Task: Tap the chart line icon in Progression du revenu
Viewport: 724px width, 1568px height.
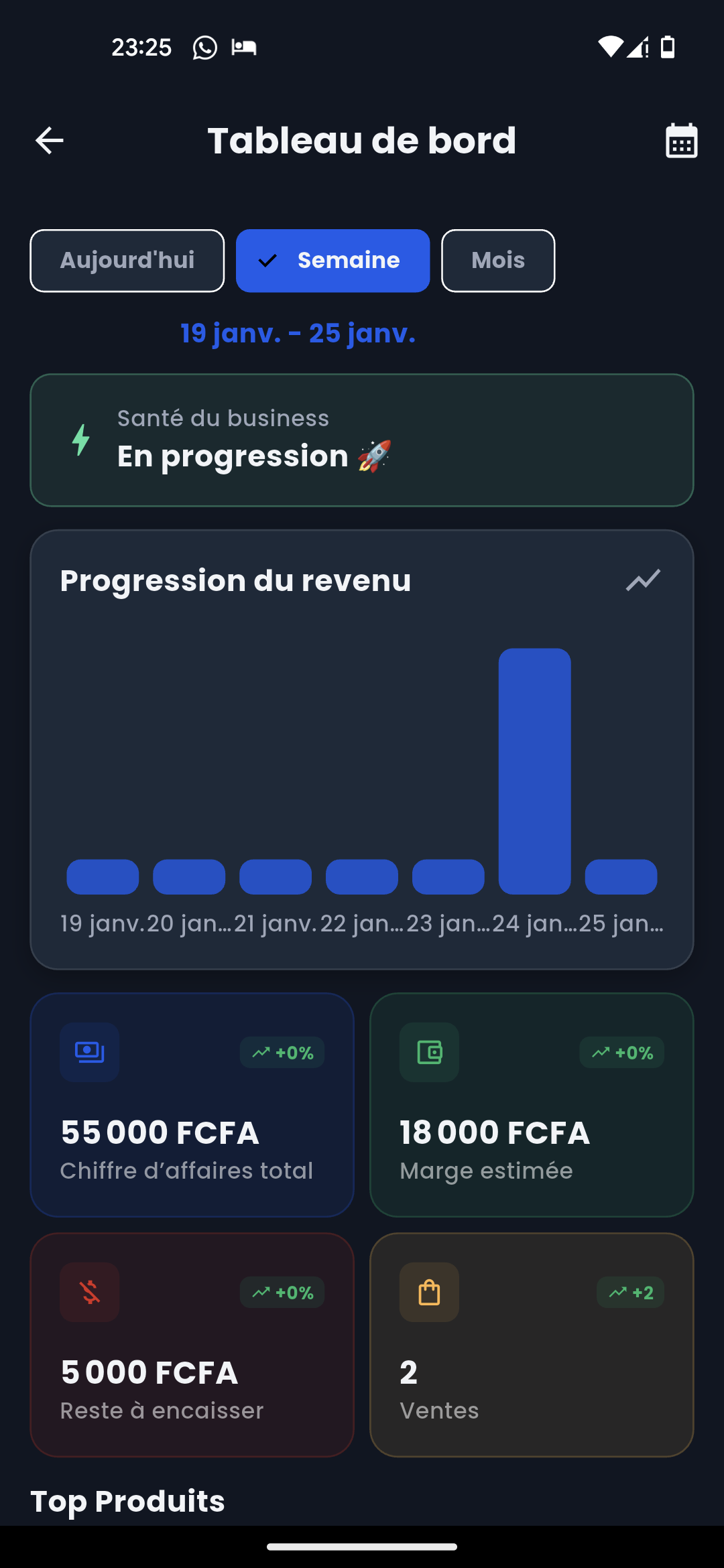Action: click(643, 580)
